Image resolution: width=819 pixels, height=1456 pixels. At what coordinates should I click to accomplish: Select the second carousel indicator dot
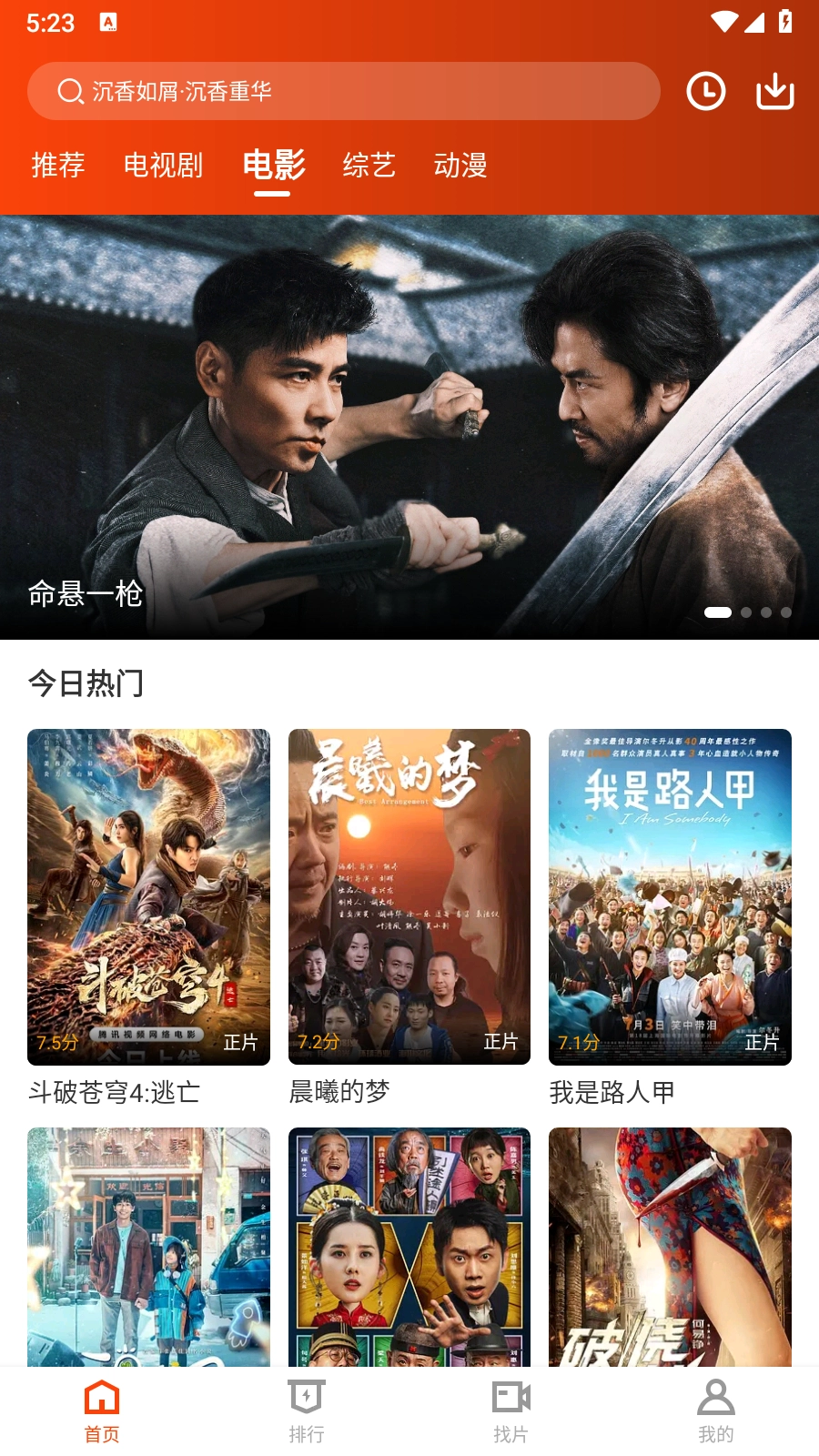(x=747, y=612)
